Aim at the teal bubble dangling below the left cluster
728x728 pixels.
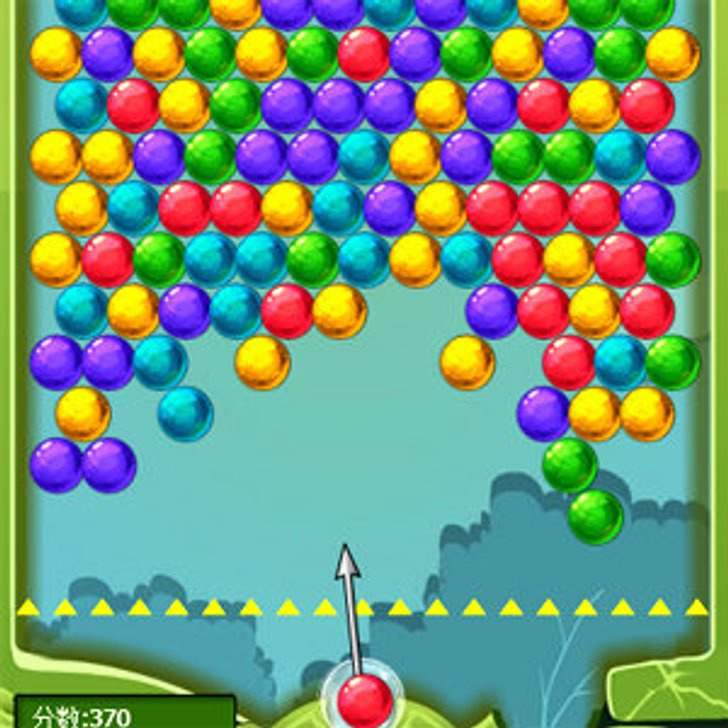(x=186, y=413)
